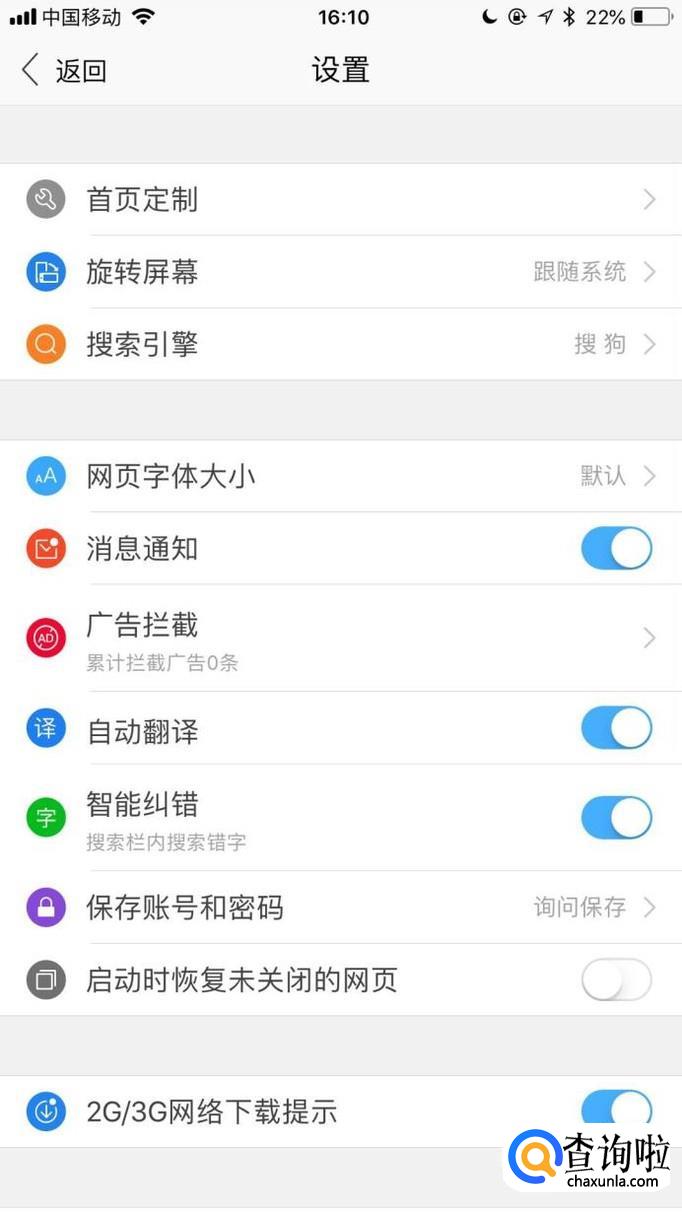Enable 启动时恢复未关闭的网页

pos(616,980)
